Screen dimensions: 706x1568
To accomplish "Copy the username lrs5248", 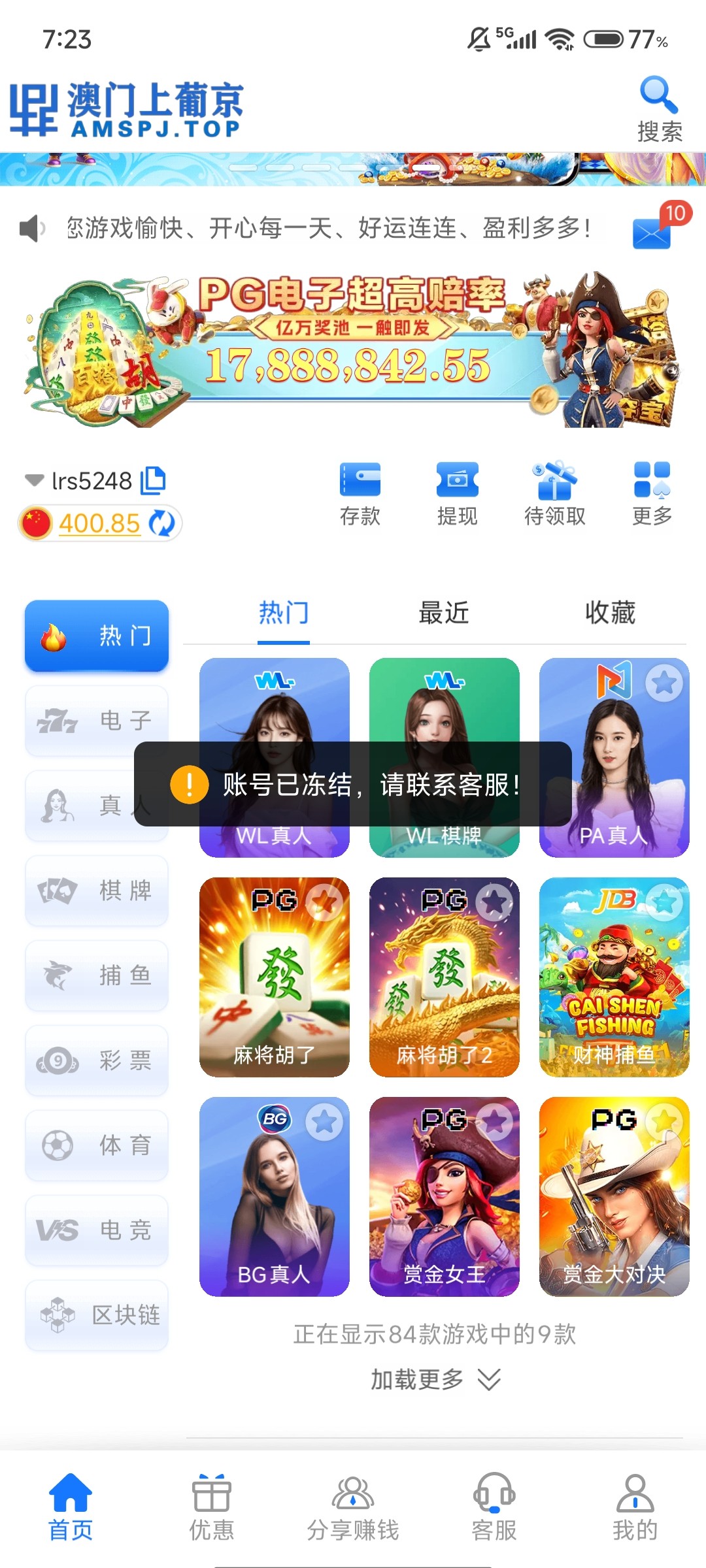I will [x=154, y=480].
